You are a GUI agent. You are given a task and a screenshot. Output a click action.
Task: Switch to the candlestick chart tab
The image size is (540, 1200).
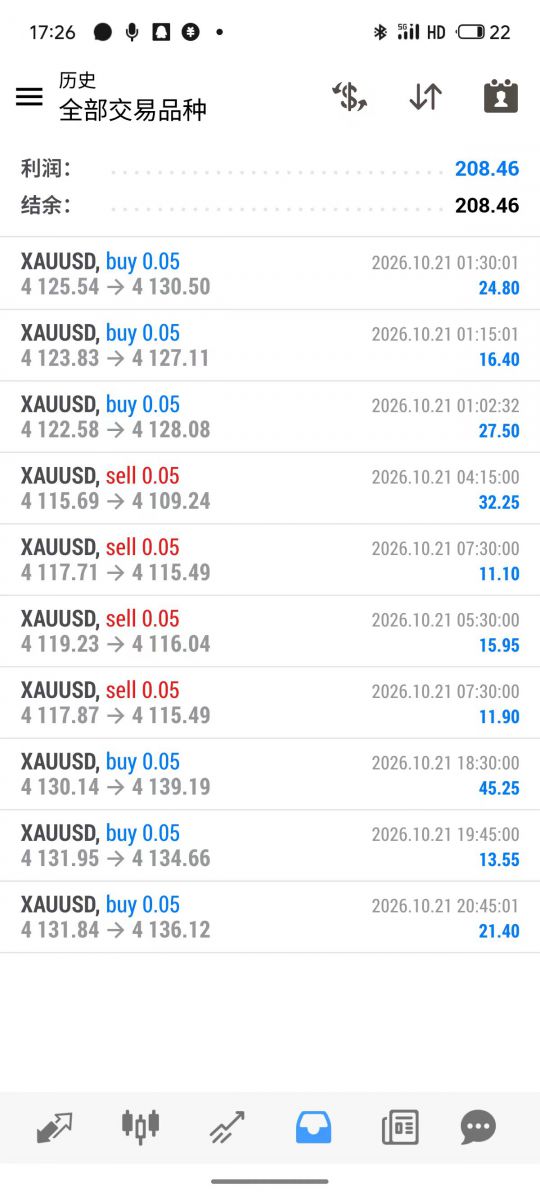click(140, 1126)
